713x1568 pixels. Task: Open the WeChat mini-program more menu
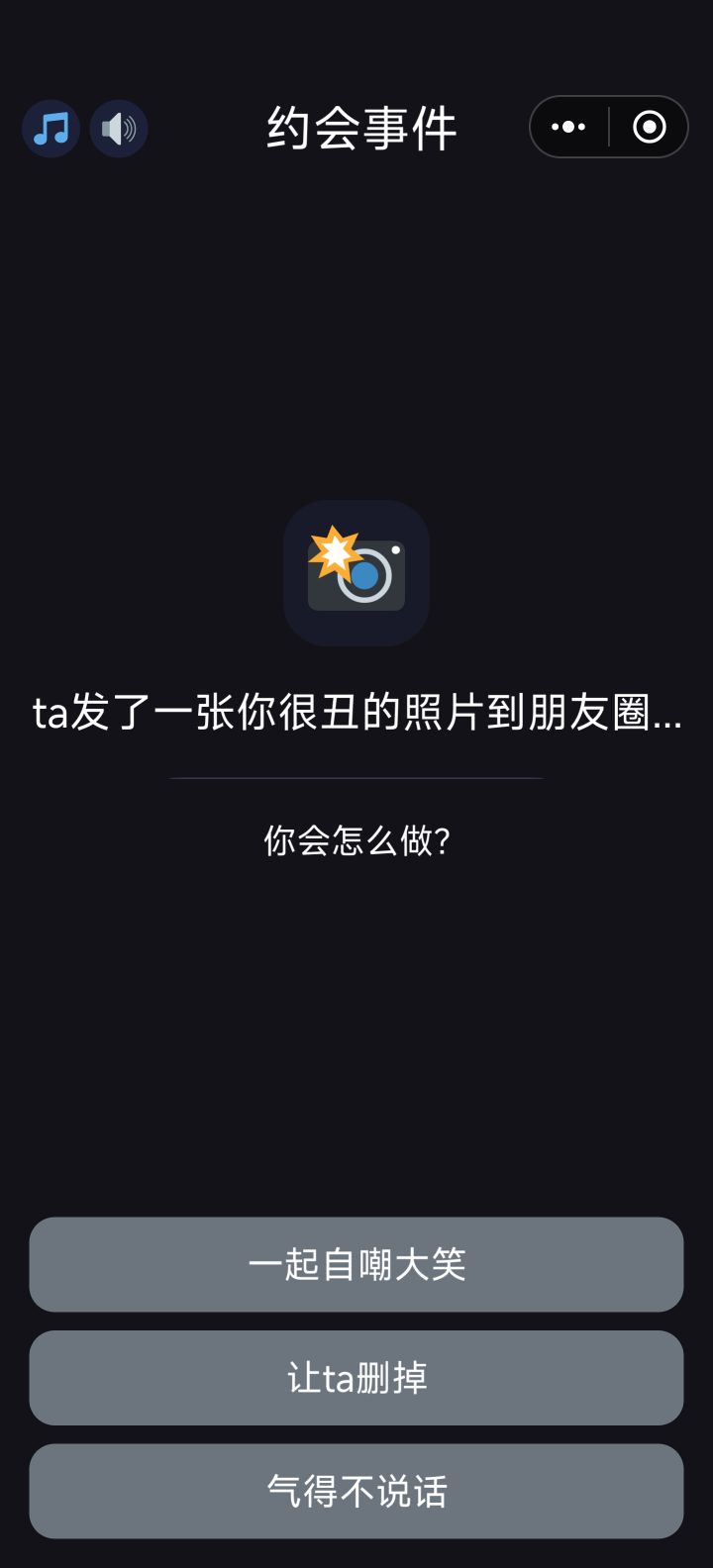[567, 127]
